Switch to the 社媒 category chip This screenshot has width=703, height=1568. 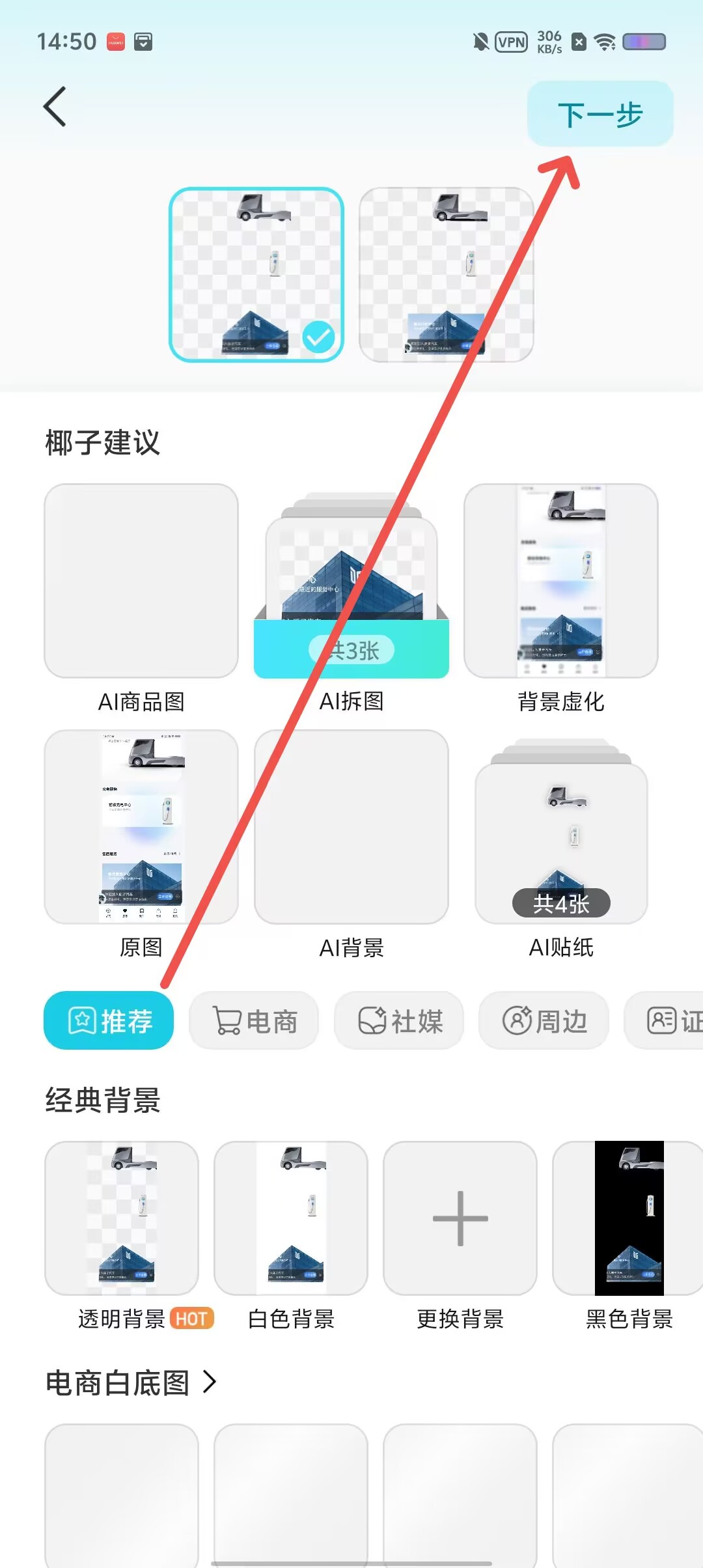(x=399, y=1020)
